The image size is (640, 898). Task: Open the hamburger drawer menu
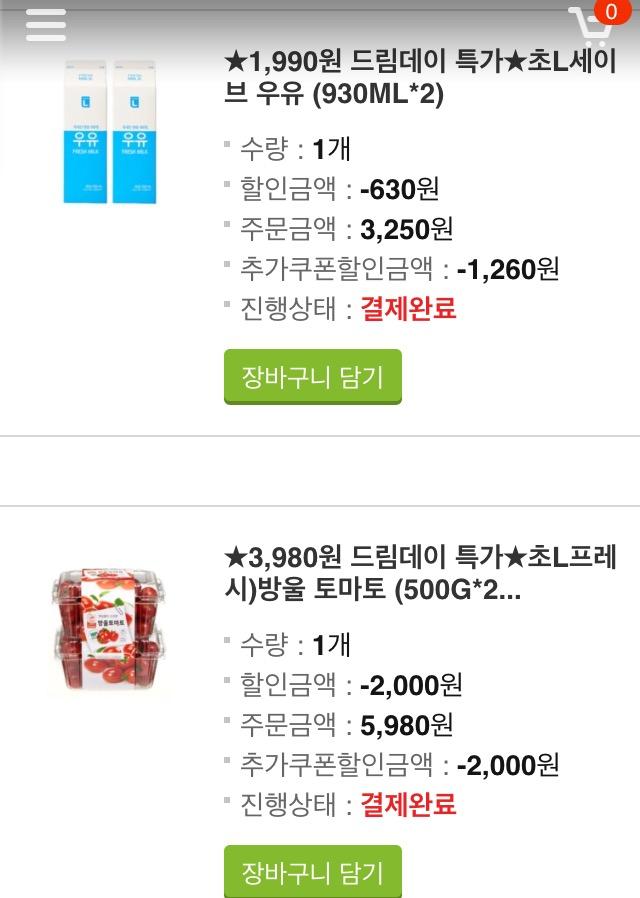(45, 24)
